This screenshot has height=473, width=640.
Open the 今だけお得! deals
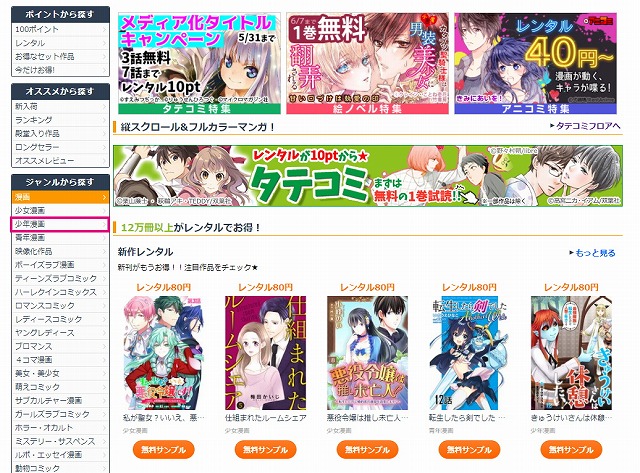(37, 71)
